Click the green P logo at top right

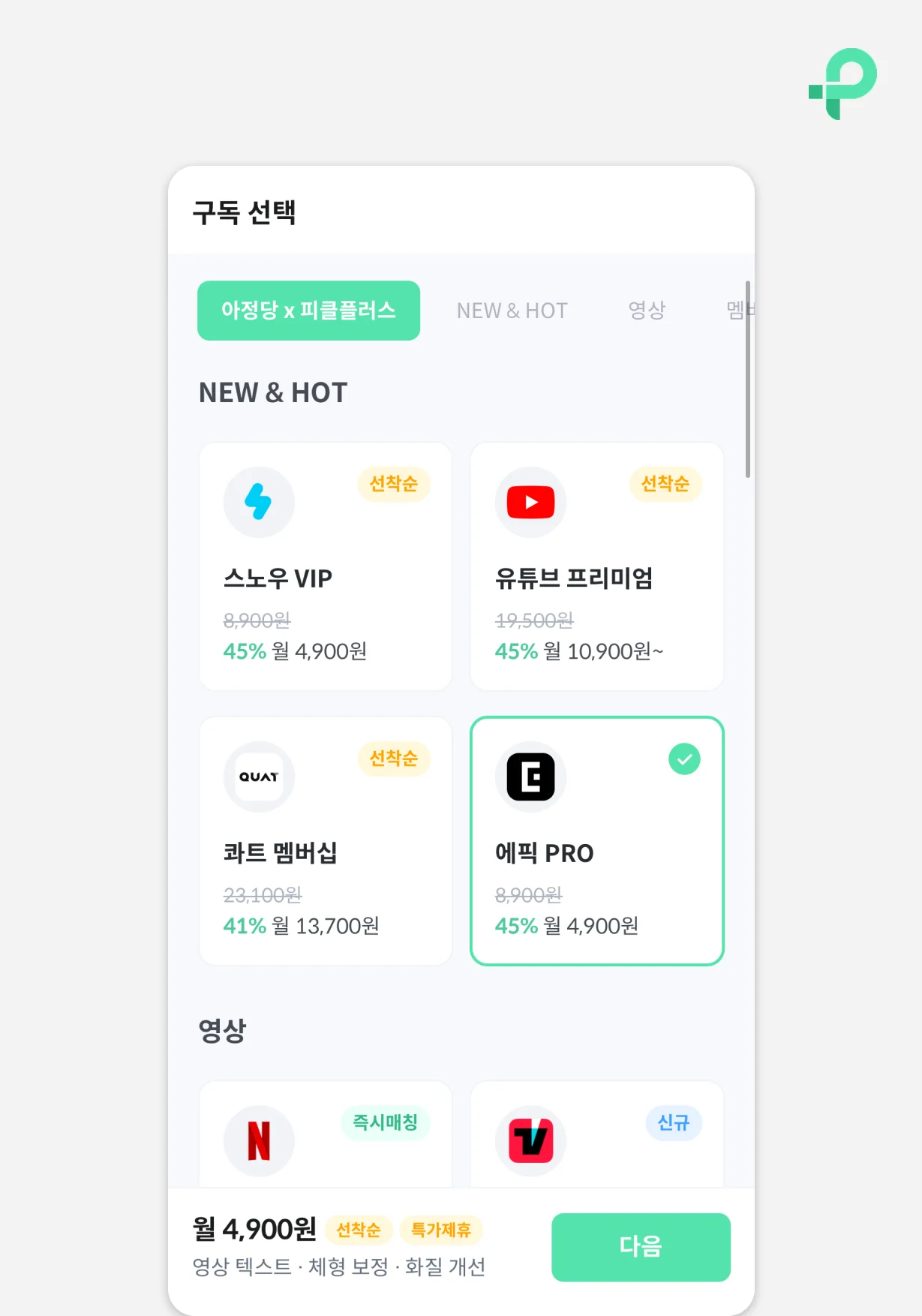(x=841, y=81)
